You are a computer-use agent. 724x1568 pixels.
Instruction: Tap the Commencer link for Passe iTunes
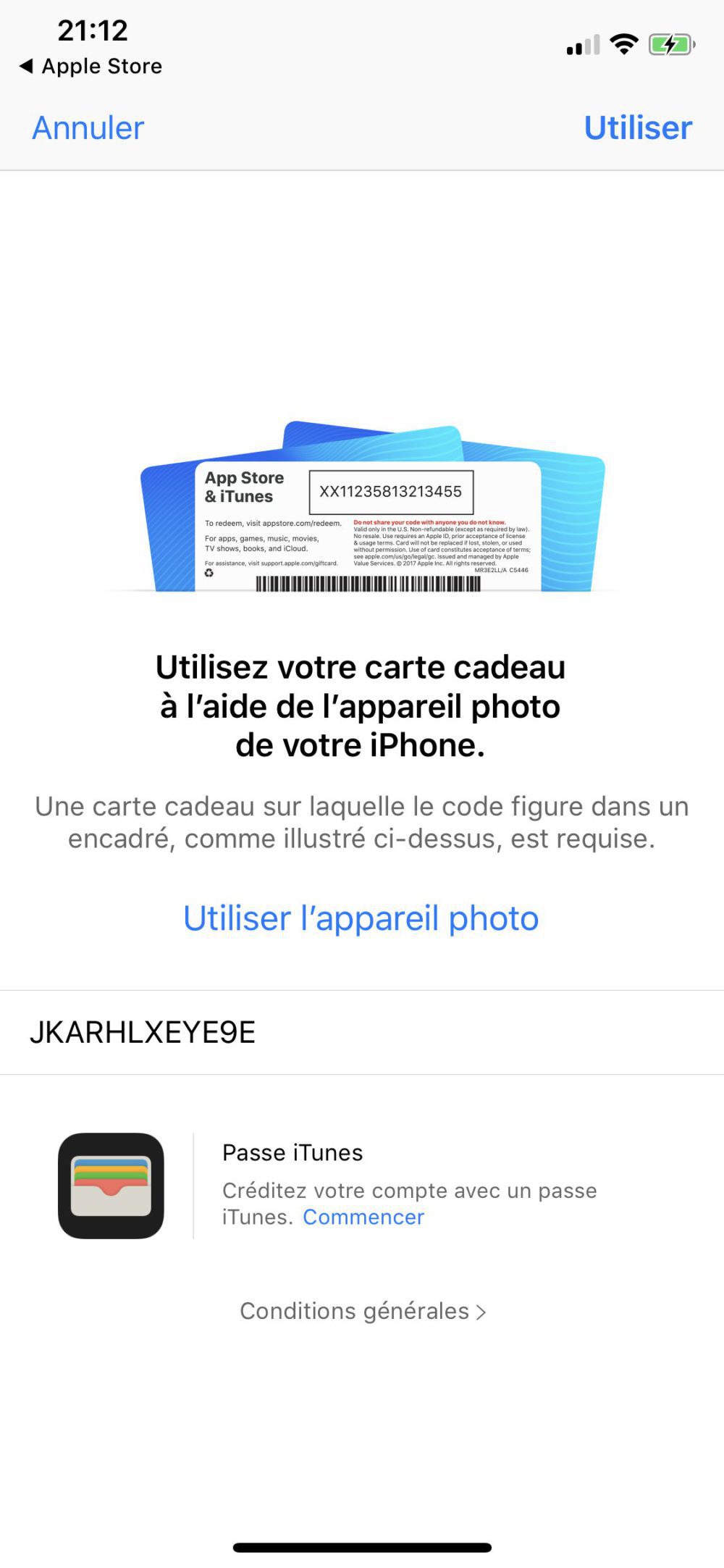363,1217
